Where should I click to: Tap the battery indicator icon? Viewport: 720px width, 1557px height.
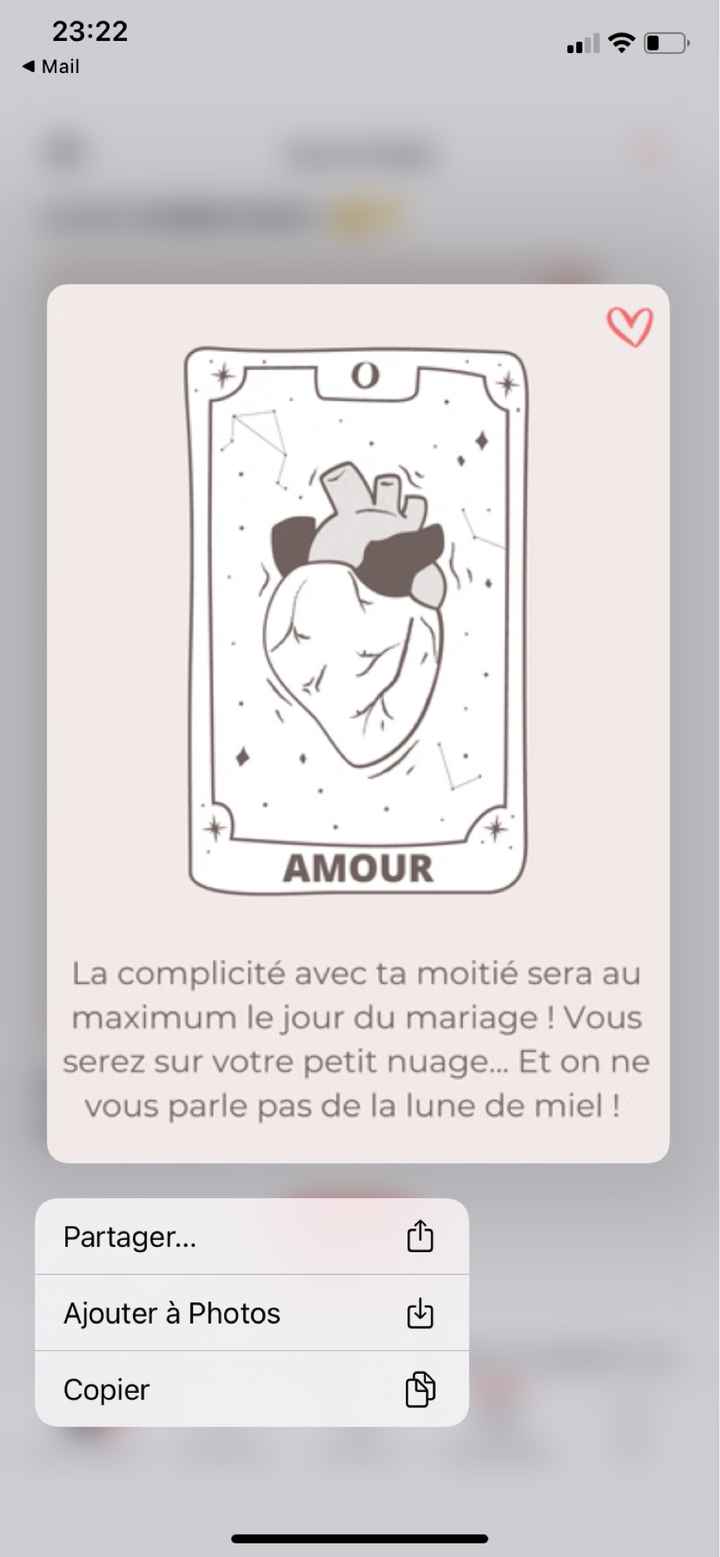(664, 42)
